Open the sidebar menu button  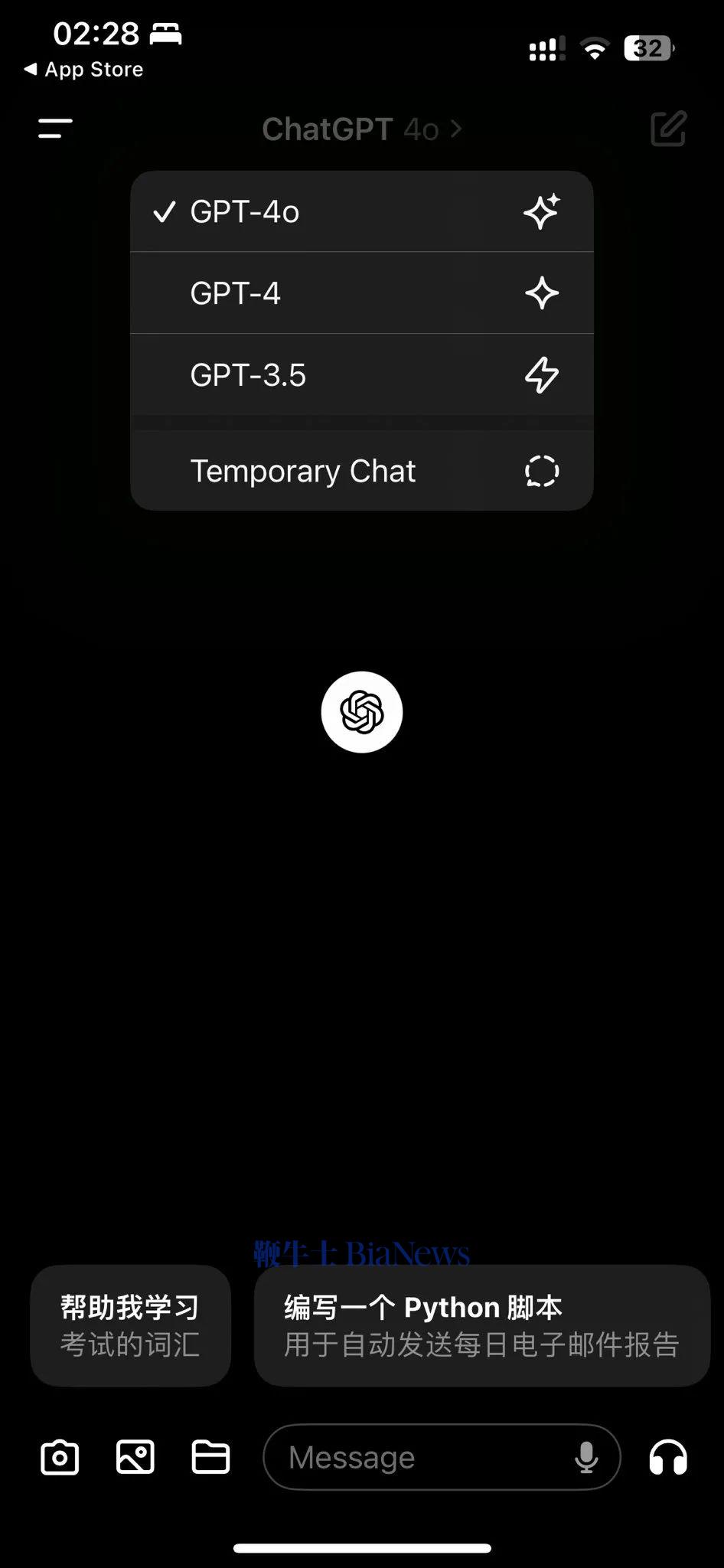click(x=55, y=129)
